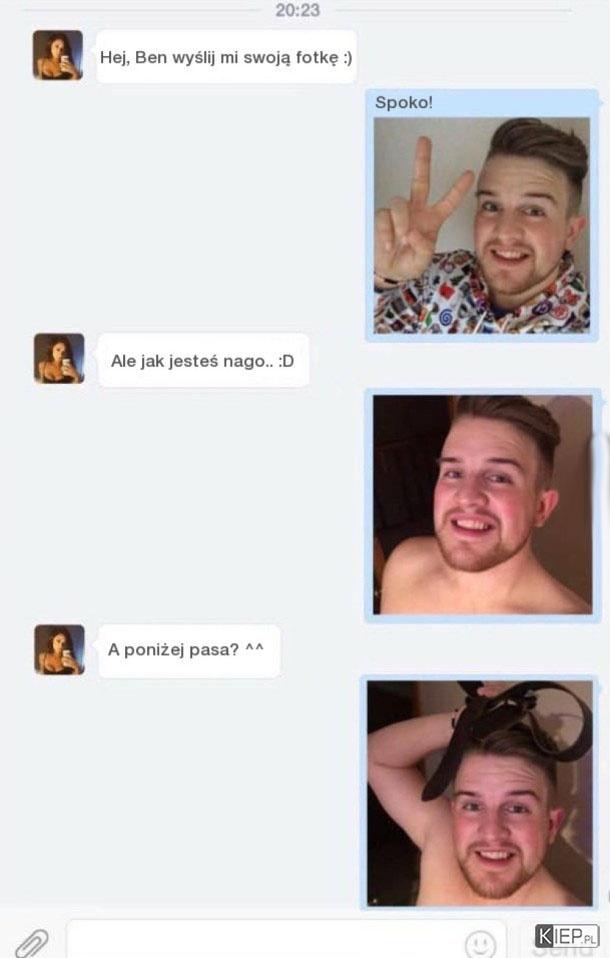Open sender's avatar next to 'Hej, Ben' message
610x958 pixels.
[x=58, y=55]
